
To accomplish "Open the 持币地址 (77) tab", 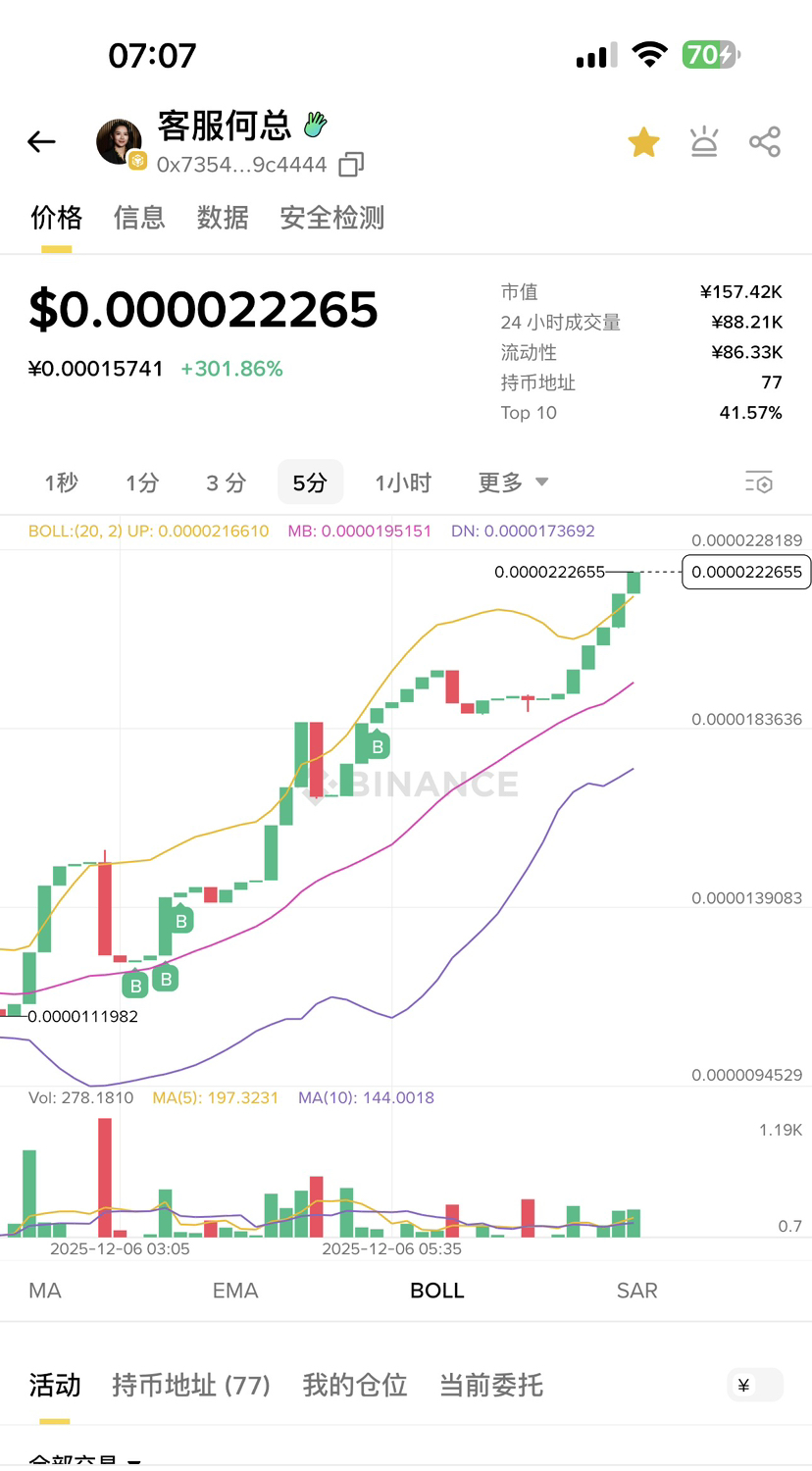I will [191, 1385].
